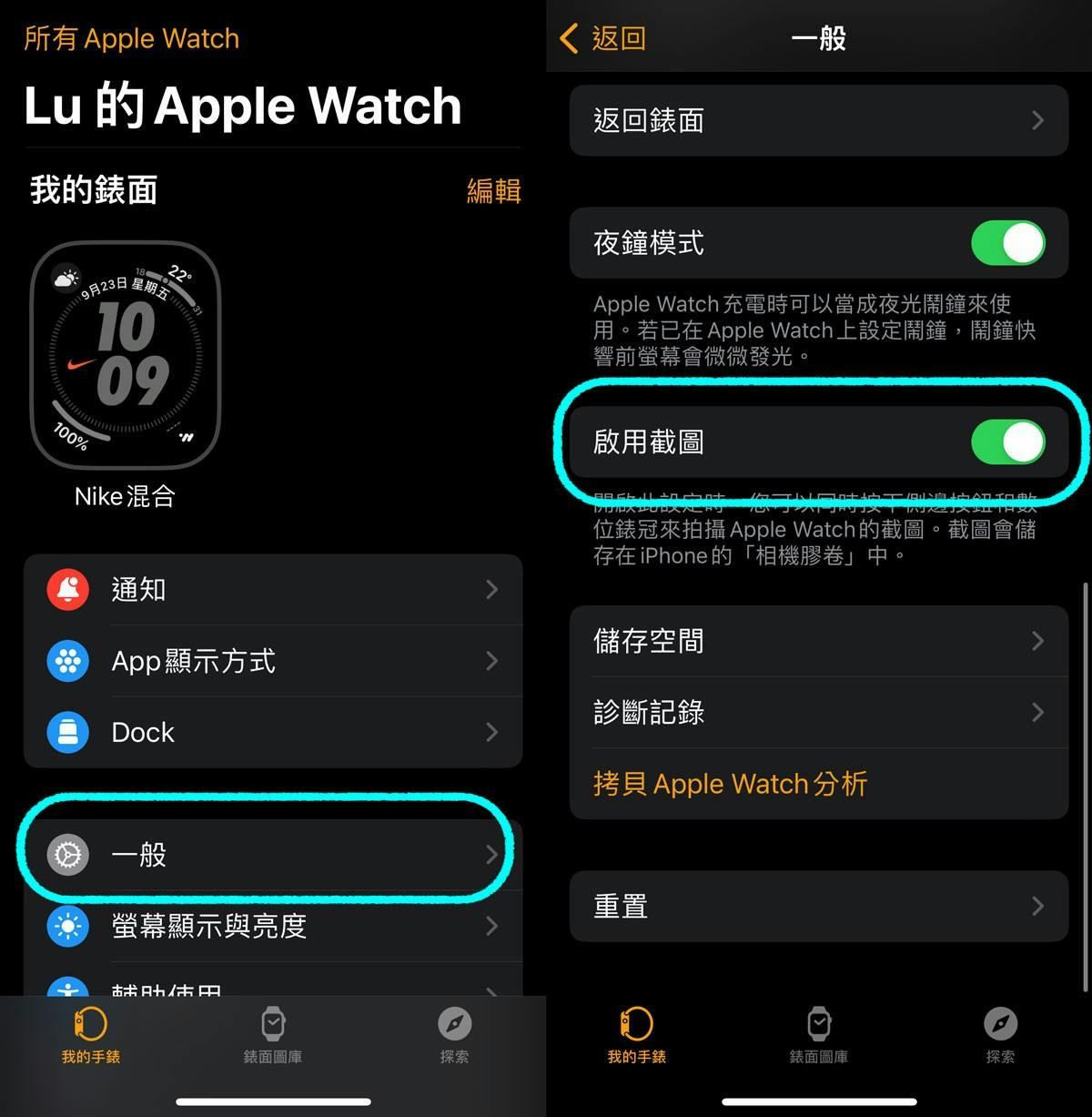
Task: Tap 編輯 next to 我的錶面
Action: tap(493, 190)
